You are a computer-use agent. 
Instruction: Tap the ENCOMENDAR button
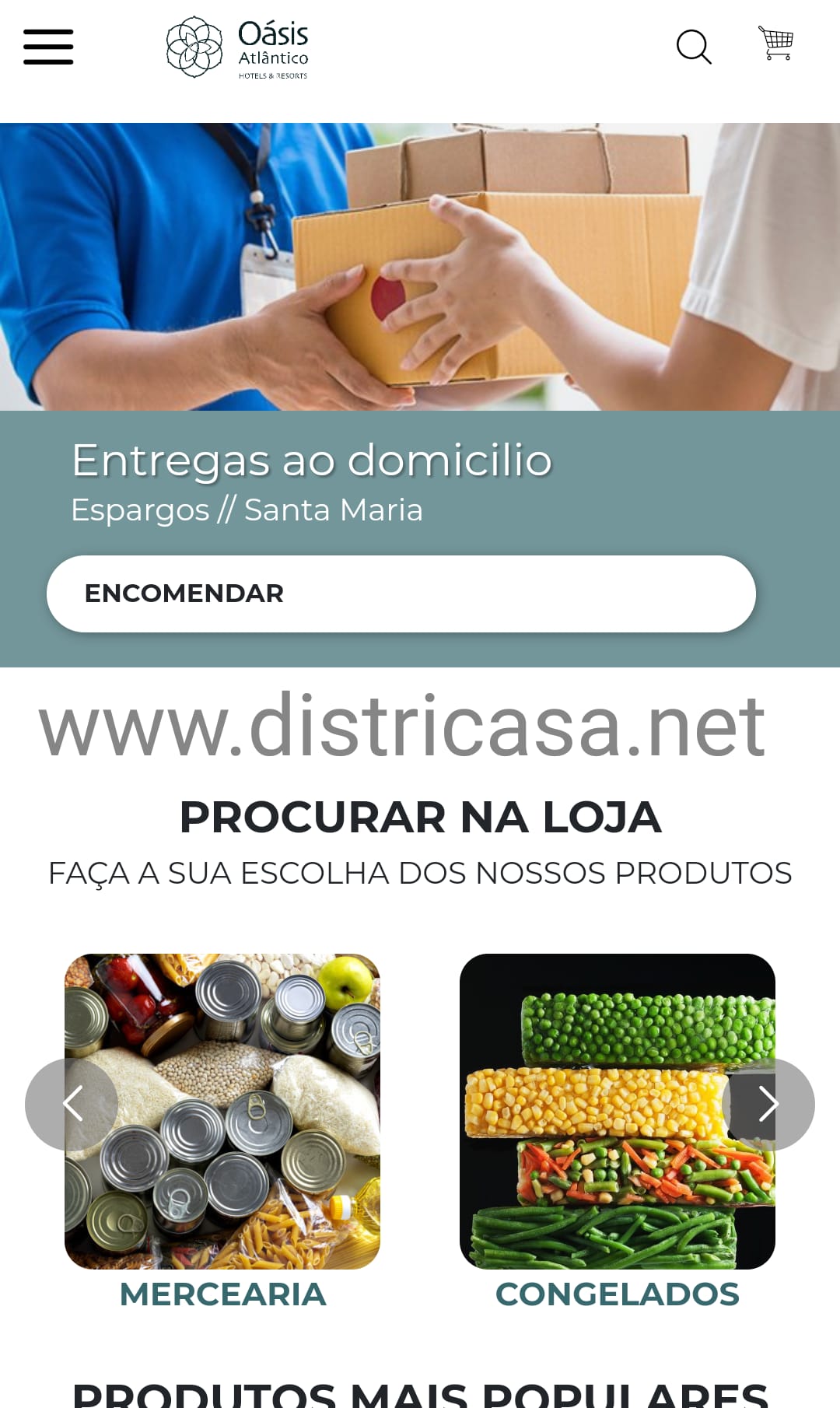pyautogui.click(x=401, y=594)
